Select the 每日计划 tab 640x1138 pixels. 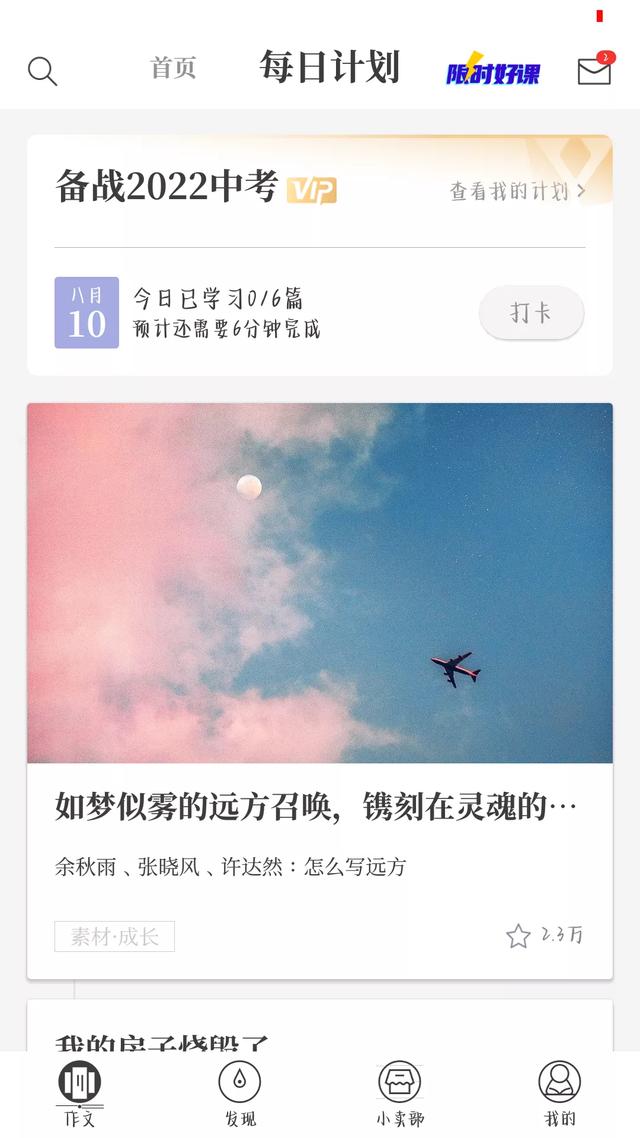[x=329, y=67]
